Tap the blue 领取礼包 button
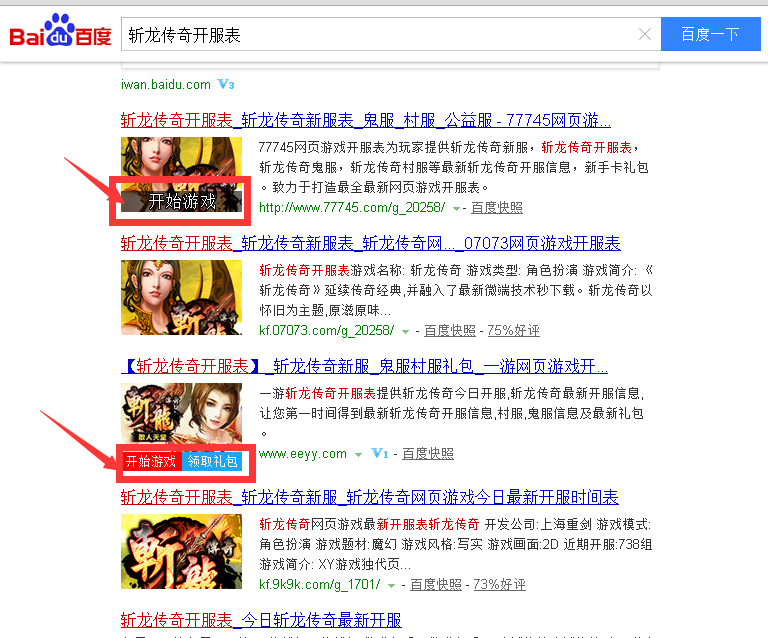 (212, 461)
